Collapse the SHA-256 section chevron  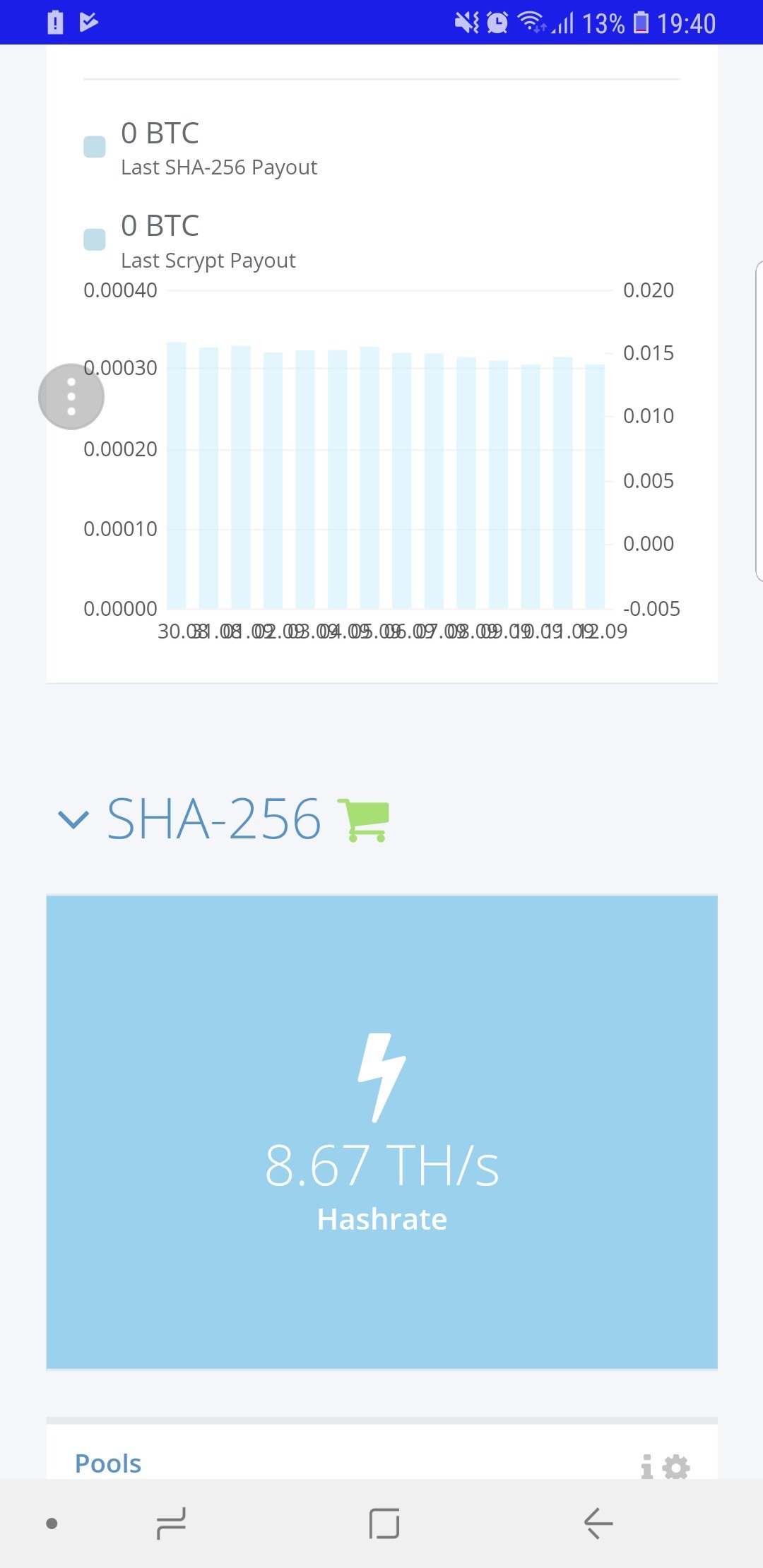tap(73, 819)
